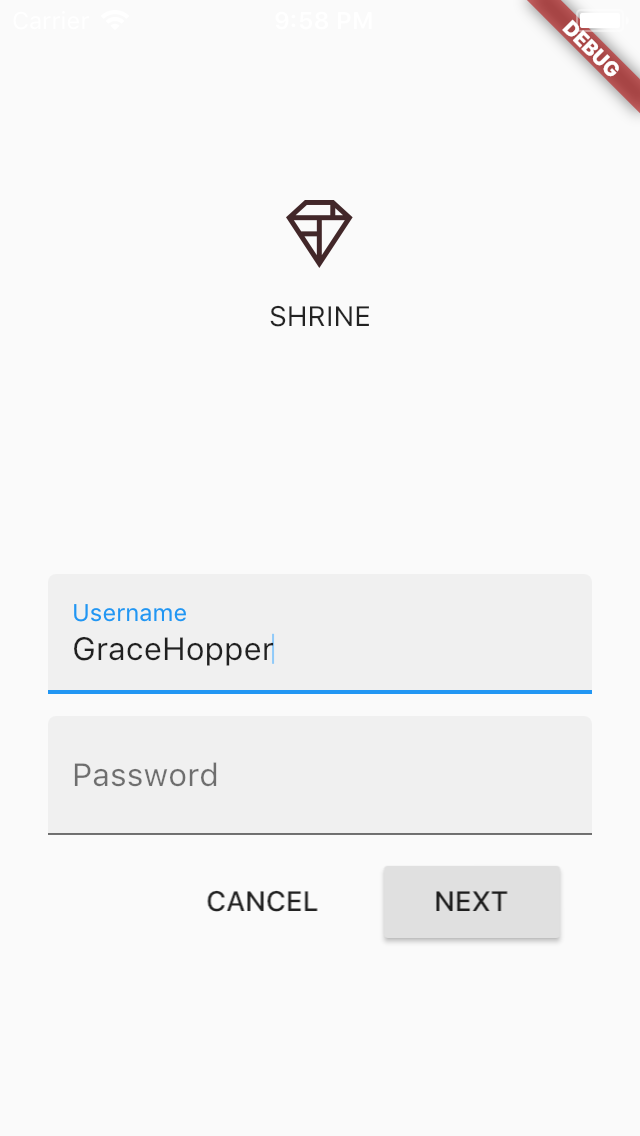Image resolution: width=640 pixels, height=1136 pixels.
Task: Focus the Password field
Action: coord(320,775)
